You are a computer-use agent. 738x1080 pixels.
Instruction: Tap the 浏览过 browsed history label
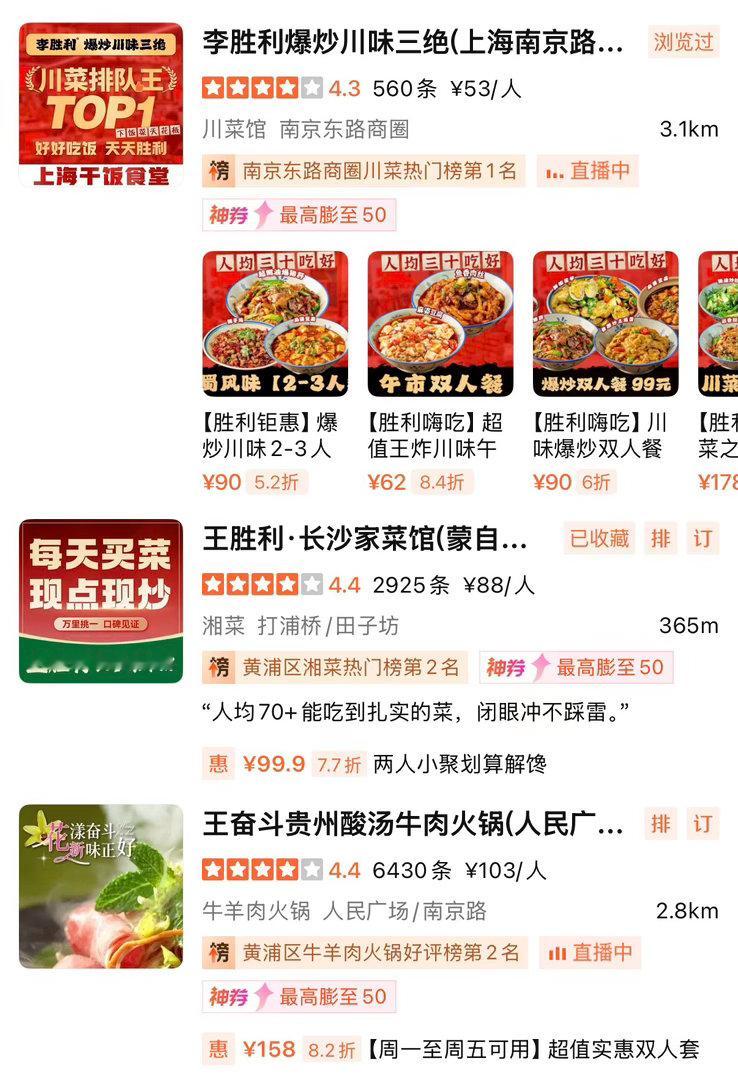coord(681,42)
